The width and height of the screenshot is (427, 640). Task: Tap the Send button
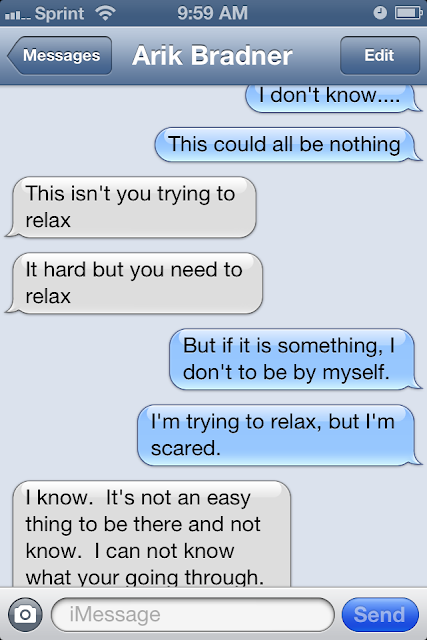pos(380,614)
